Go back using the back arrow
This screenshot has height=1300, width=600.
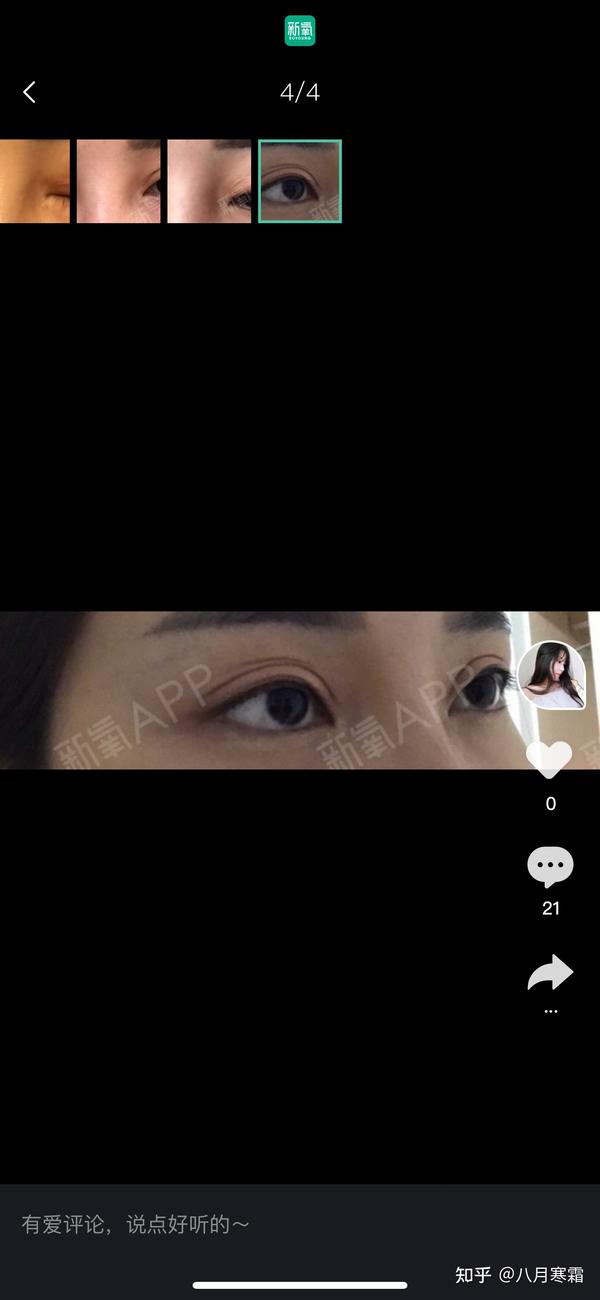(x=29, y=93)
